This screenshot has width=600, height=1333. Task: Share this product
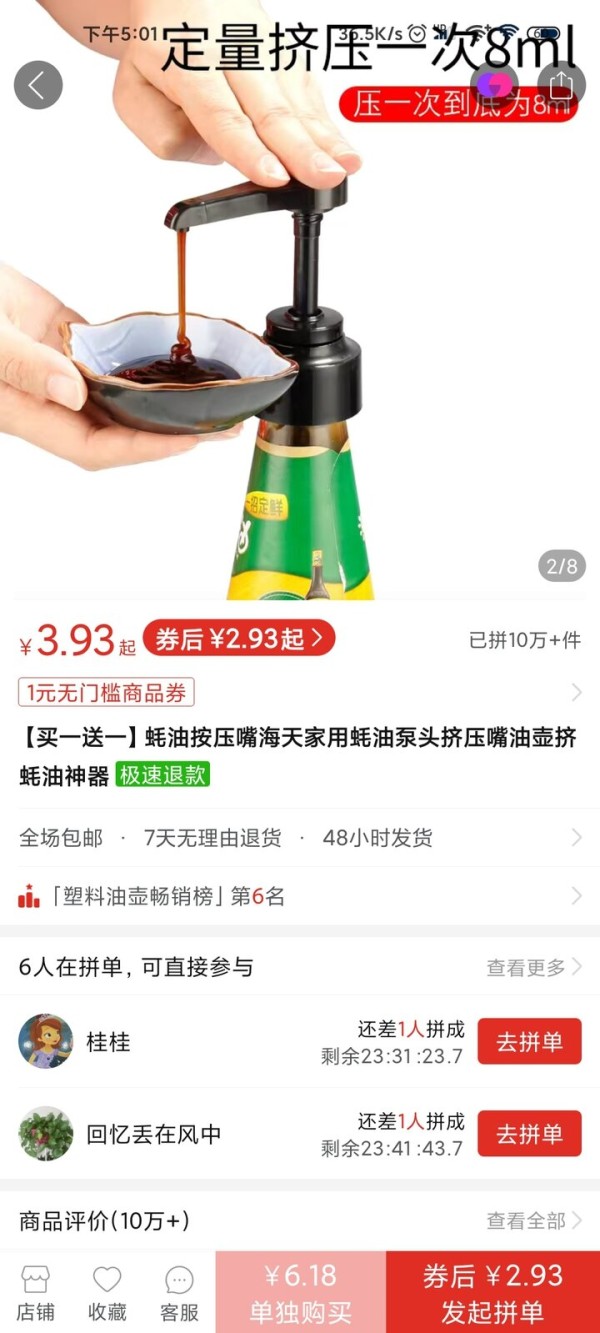pyautogui.click(x=560, y=84)
